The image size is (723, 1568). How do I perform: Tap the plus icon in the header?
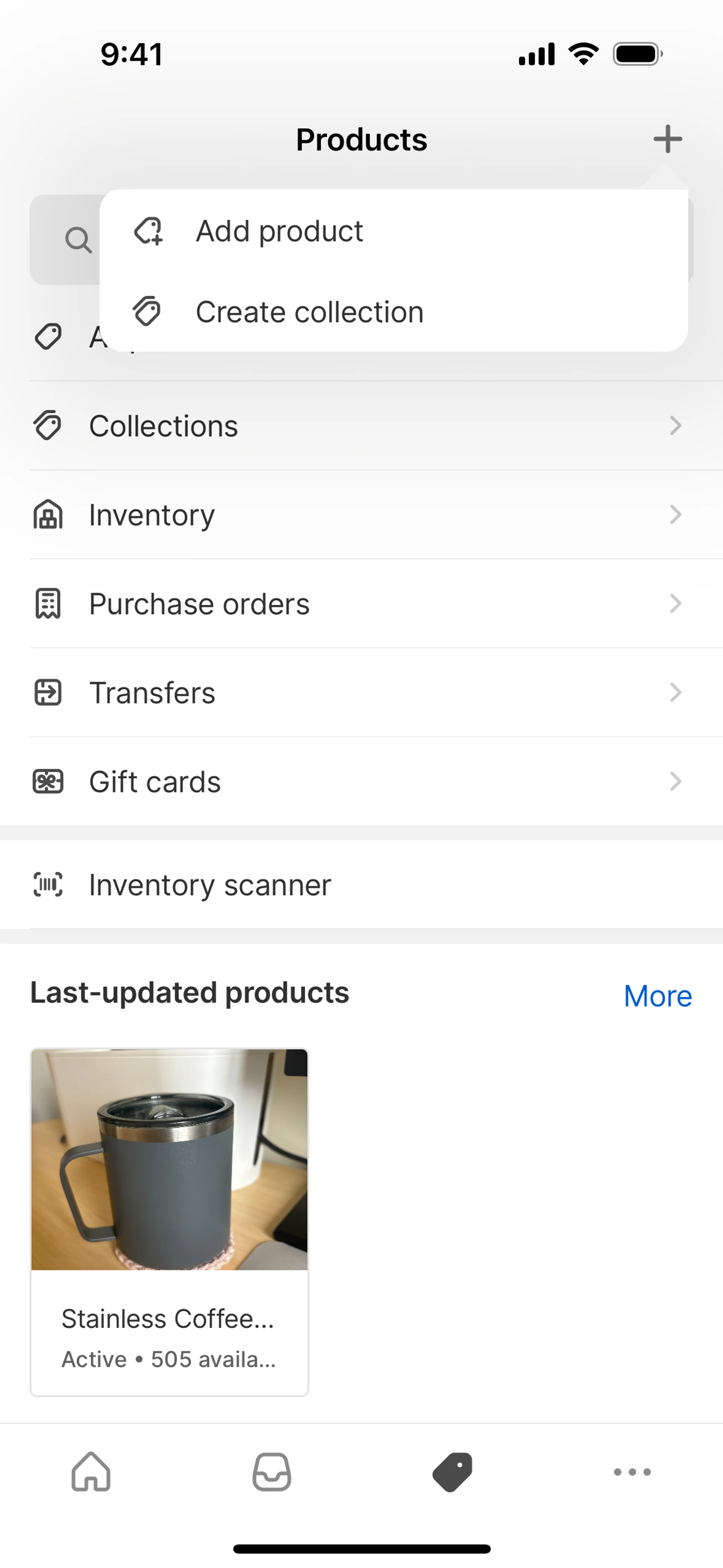668,139
